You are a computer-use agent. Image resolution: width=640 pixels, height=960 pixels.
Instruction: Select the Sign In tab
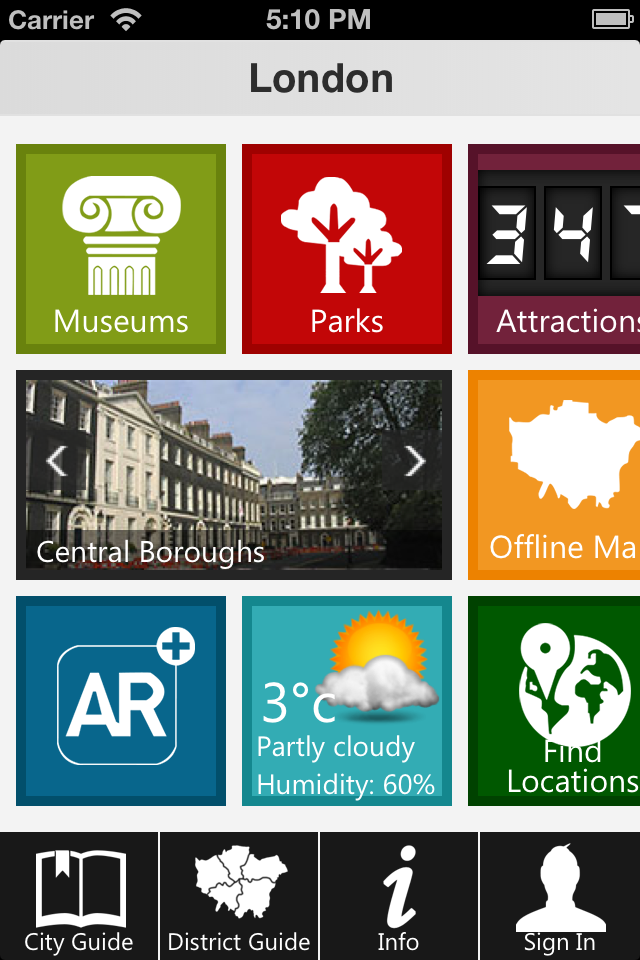point(560,896)
